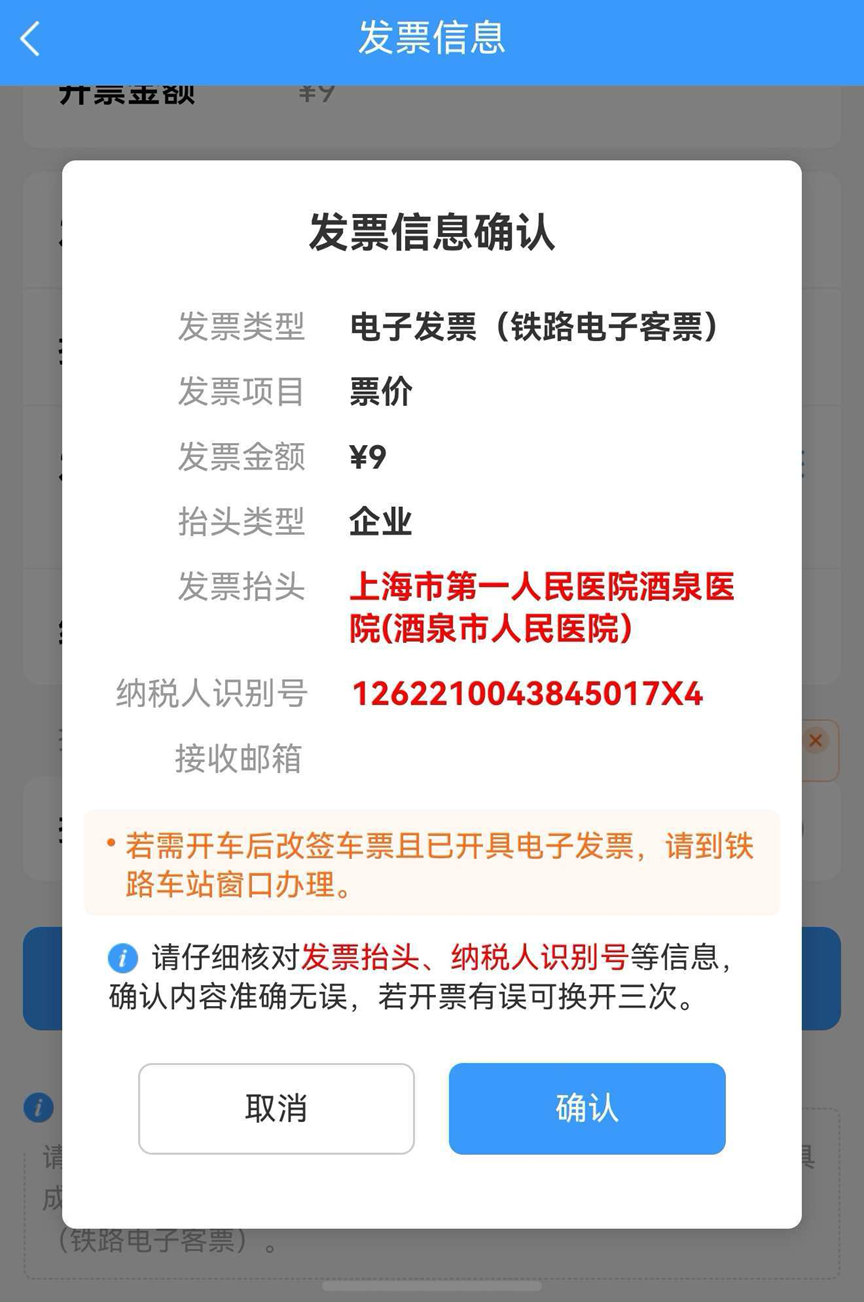The height and width of the screenshot is (1302, 864).
Task: Go back using the top-left arrow
Action: 31,40
